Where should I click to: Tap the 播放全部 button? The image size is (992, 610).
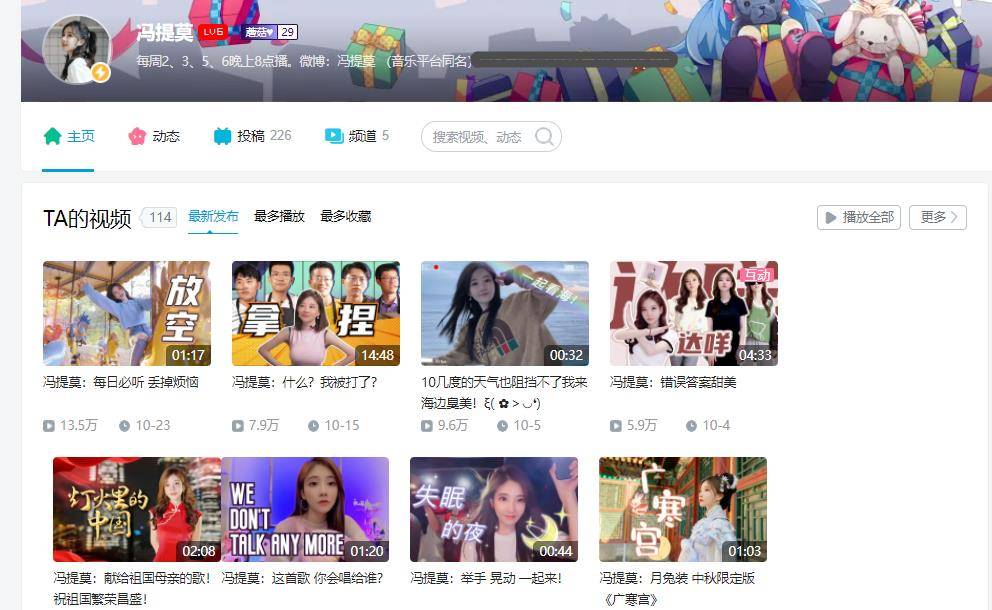(858, 217)
